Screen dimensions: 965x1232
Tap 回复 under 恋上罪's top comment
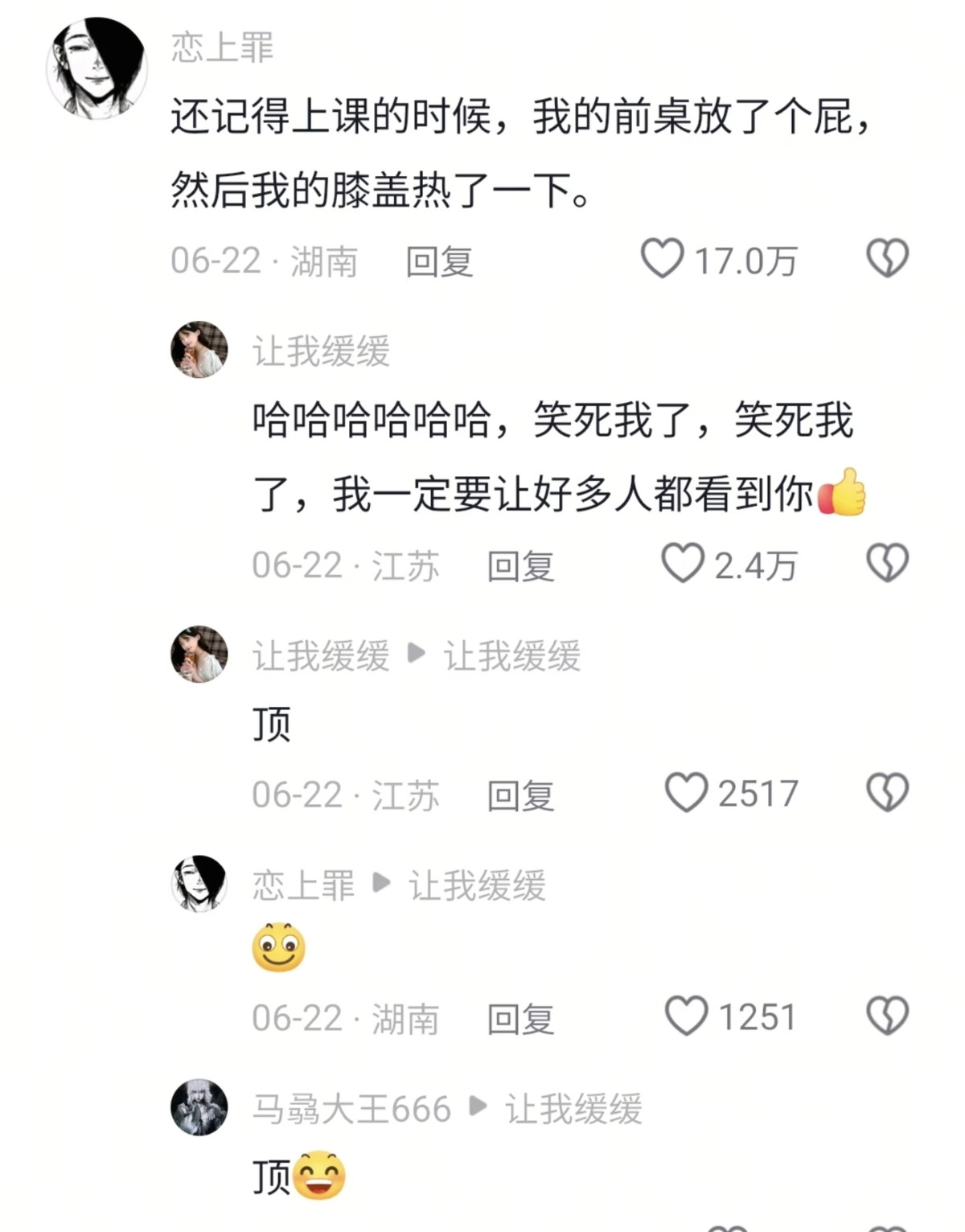(x=439, y=258)
